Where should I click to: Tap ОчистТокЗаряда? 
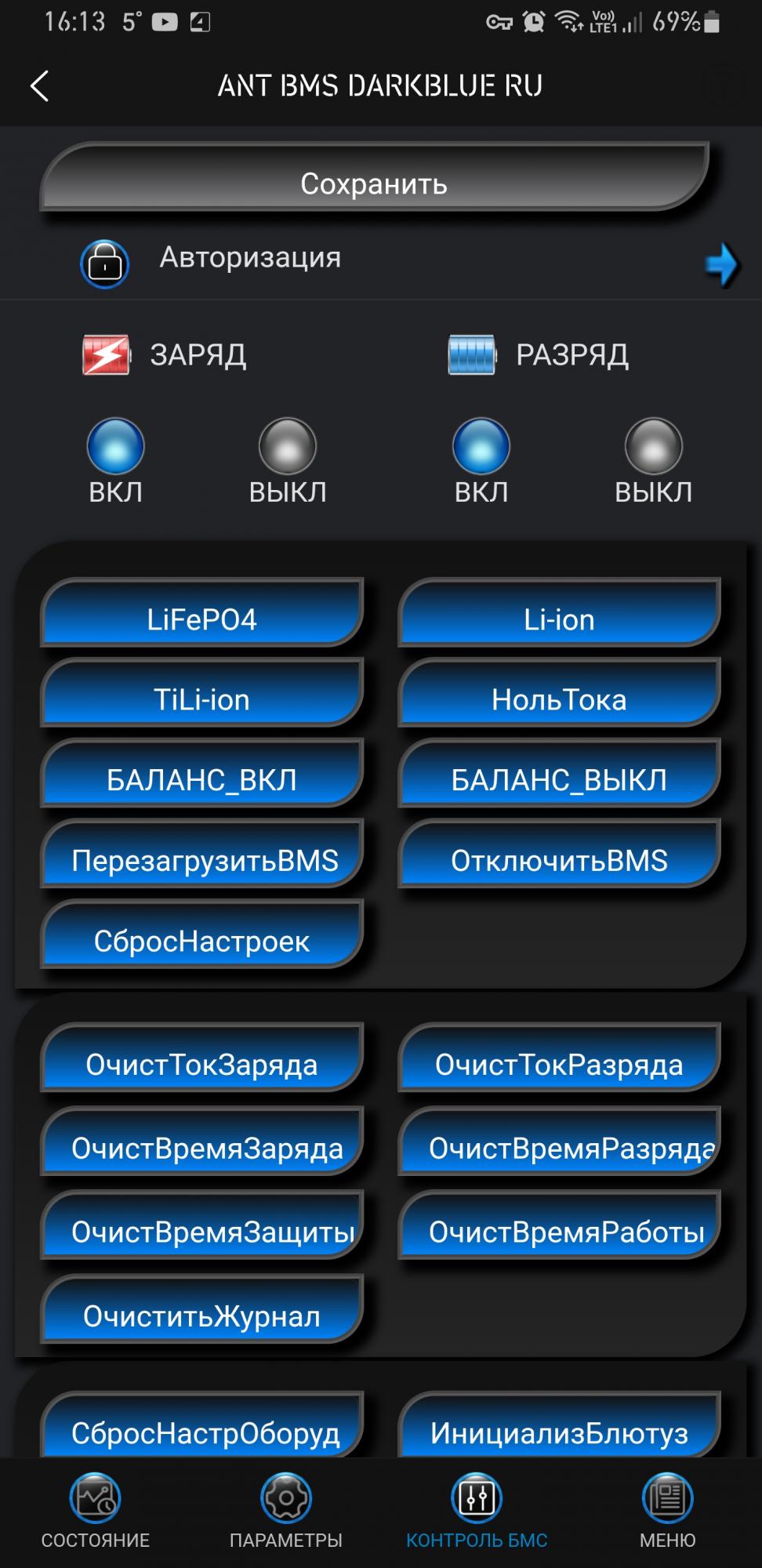[x=202, y=1058]
